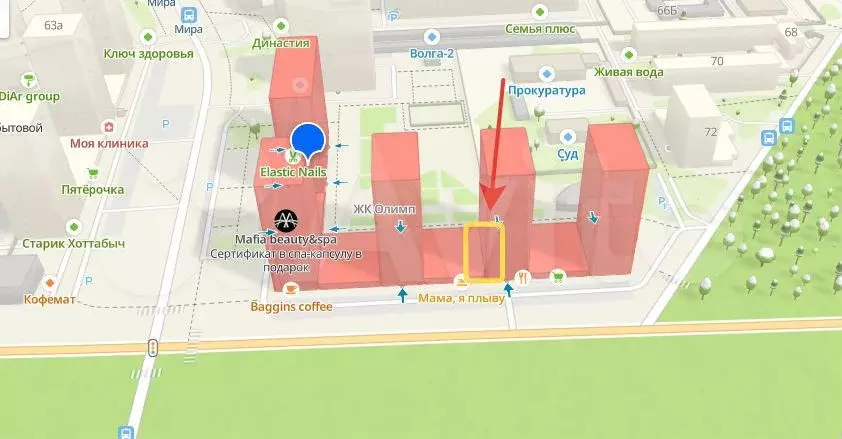842x439 pixels.
Task: Open the Ключ здоровья marker
Action: pos(148,36)
